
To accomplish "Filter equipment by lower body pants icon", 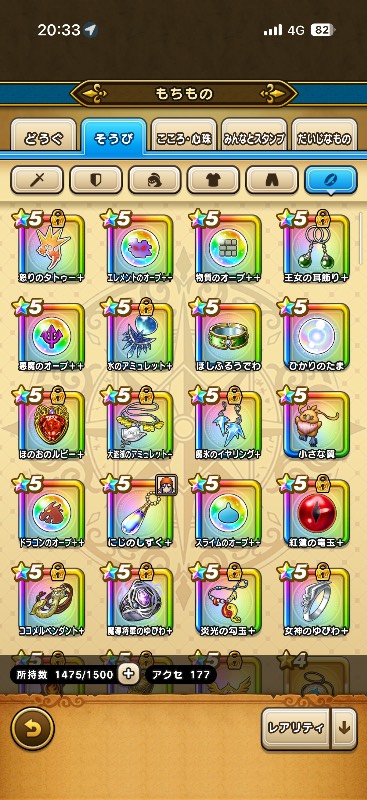I will 272,180.
